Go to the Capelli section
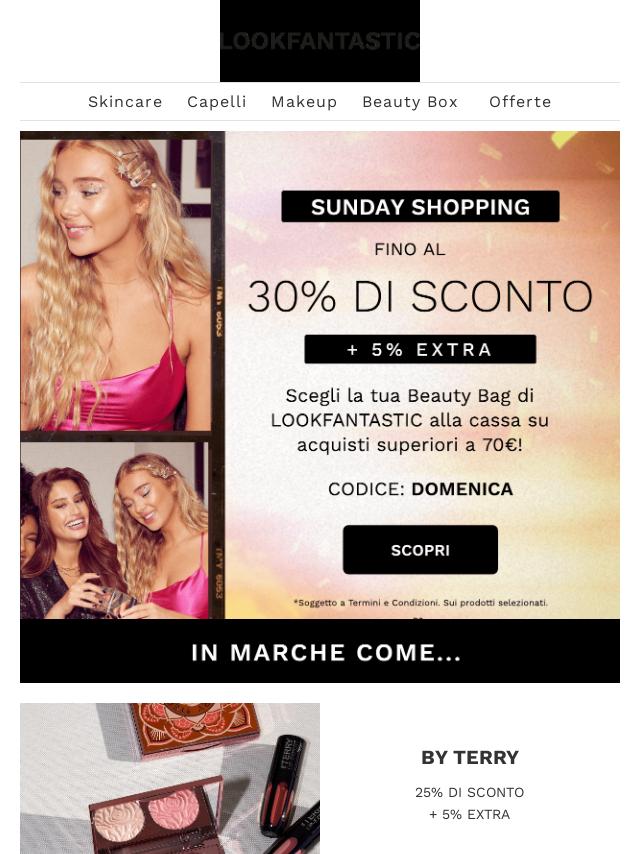The height and width of the screenshot is (854, 640). click(x=216, y=102)
